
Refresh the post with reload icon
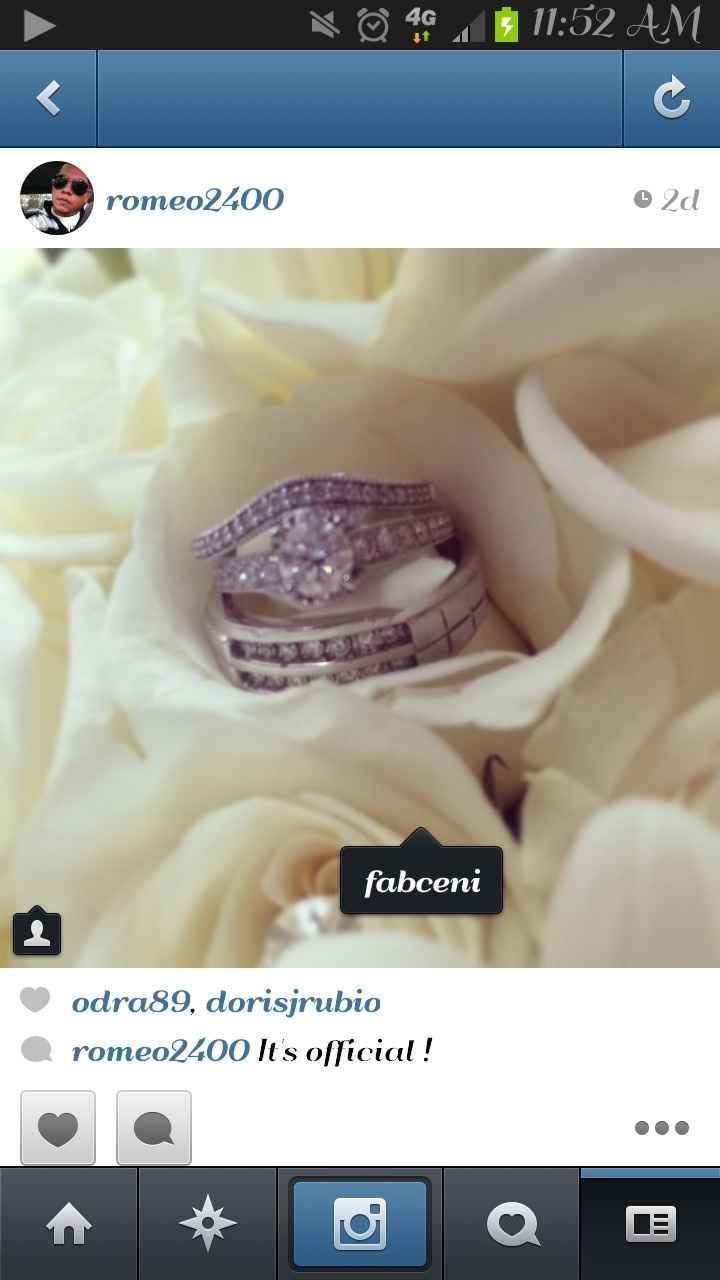[671, 98]
